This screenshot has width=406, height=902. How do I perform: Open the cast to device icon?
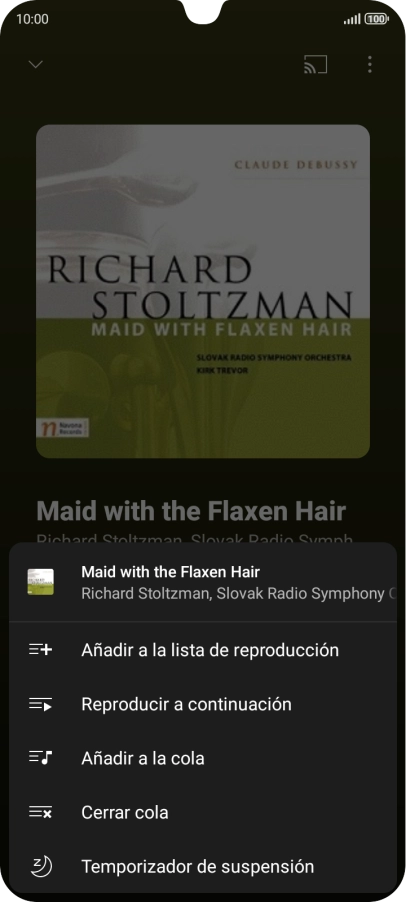pos(315,64)
